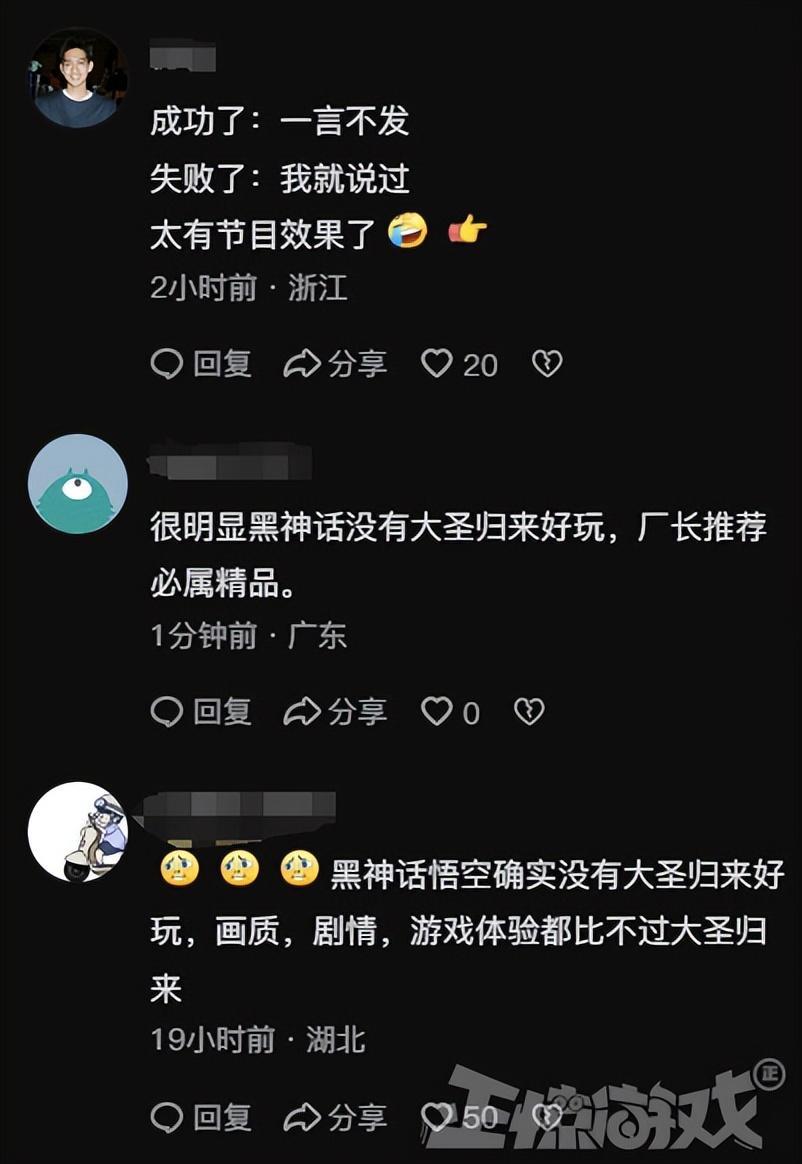
Task: Dislike the comment from 浙江
Action: click(546, 364)
